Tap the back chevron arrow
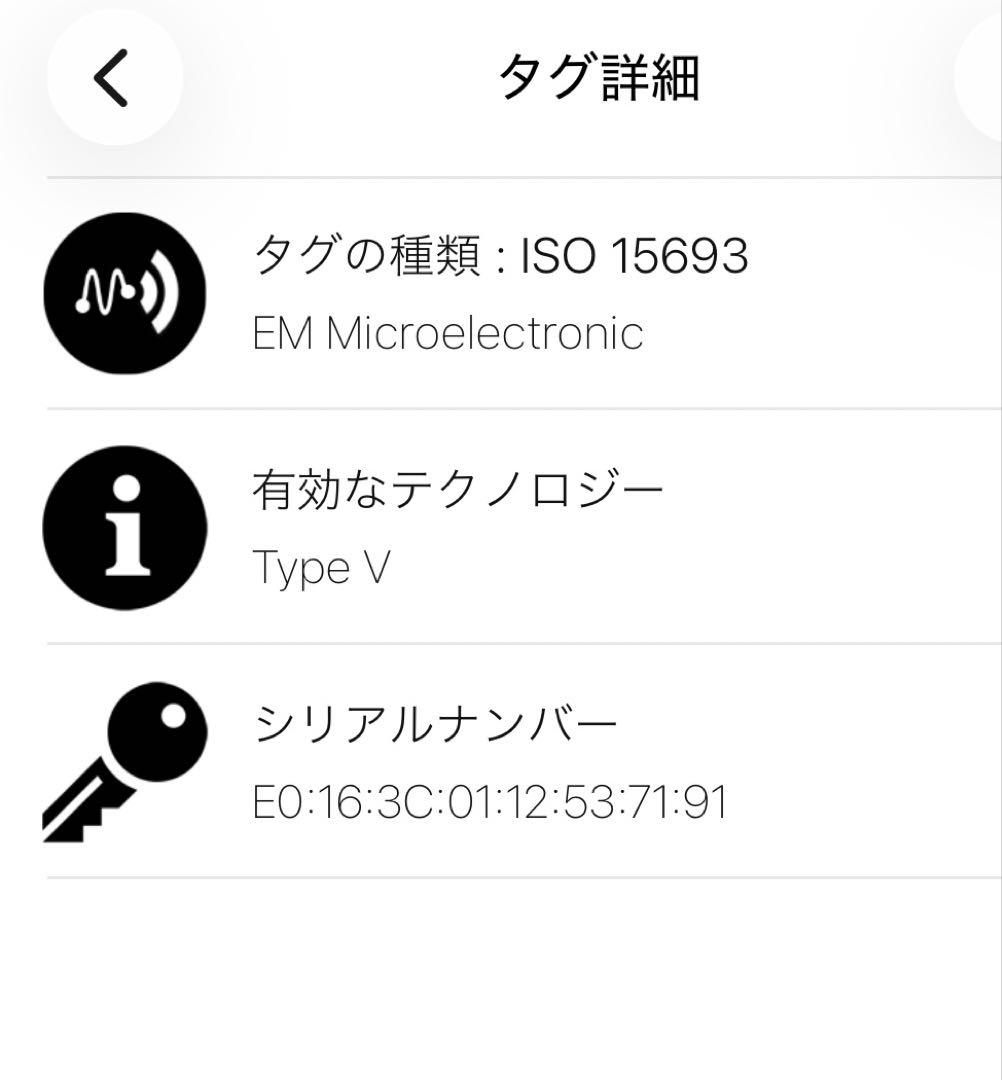Screen dimensions: 1002x1080 (x=113, y=75)
